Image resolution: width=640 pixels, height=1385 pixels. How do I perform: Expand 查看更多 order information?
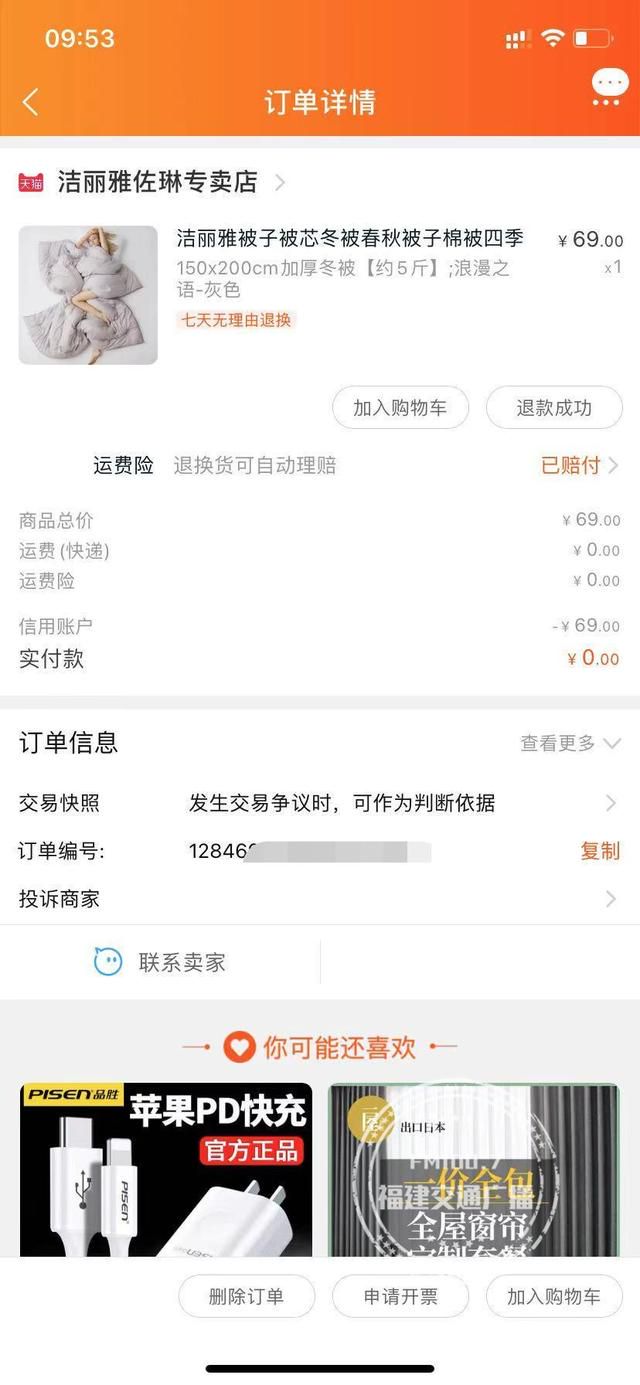[570, 743]
